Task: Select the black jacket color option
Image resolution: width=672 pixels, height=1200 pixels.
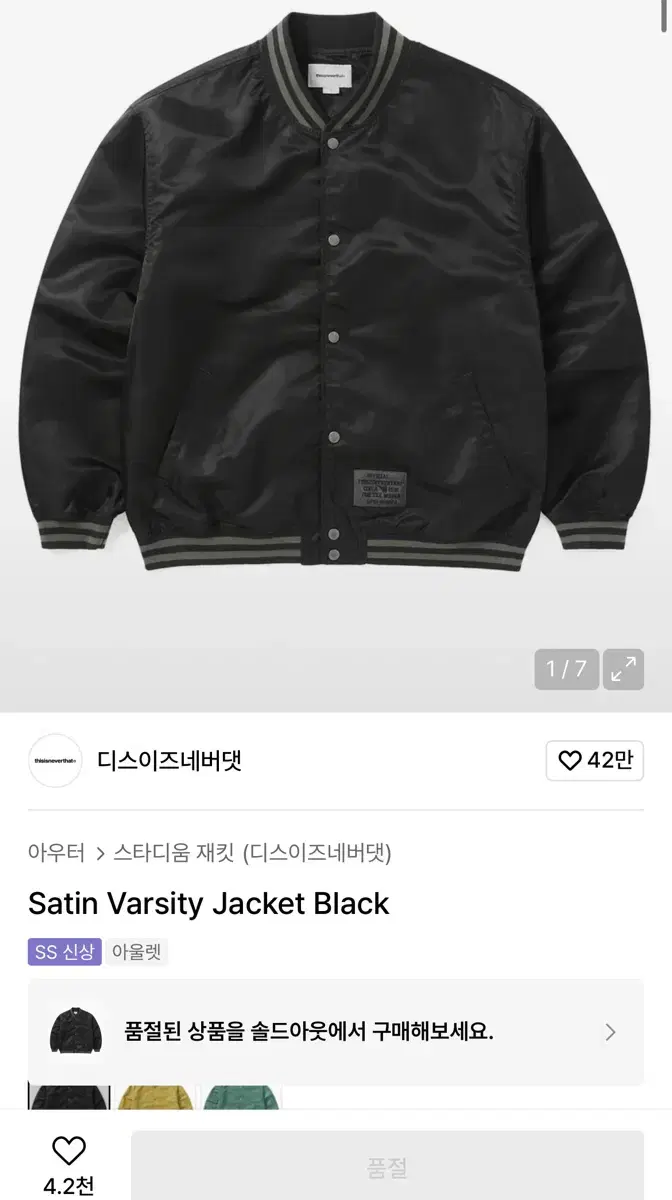Action: 68,1097
